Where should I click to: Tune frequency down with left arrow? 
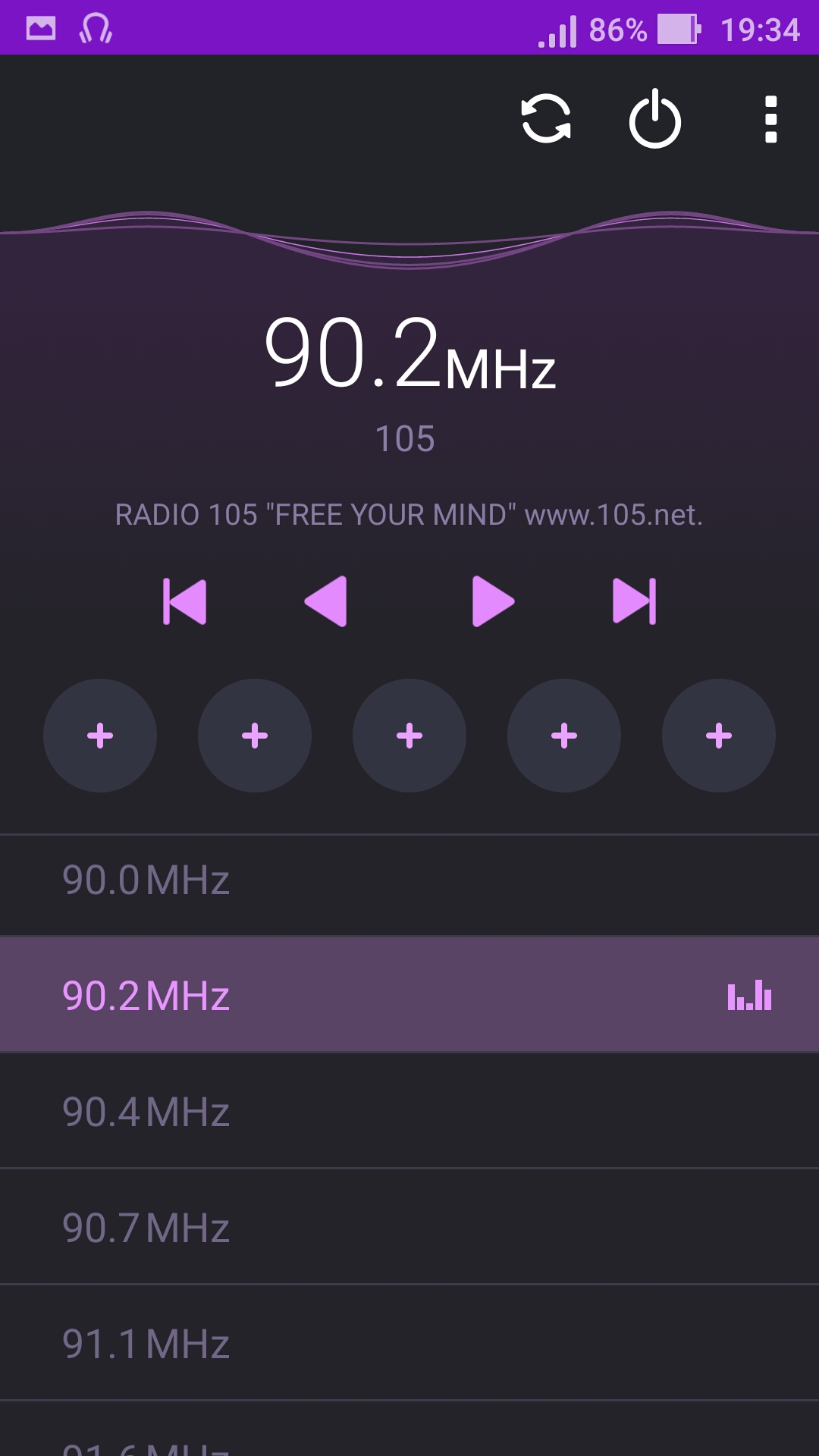(325, 601)
